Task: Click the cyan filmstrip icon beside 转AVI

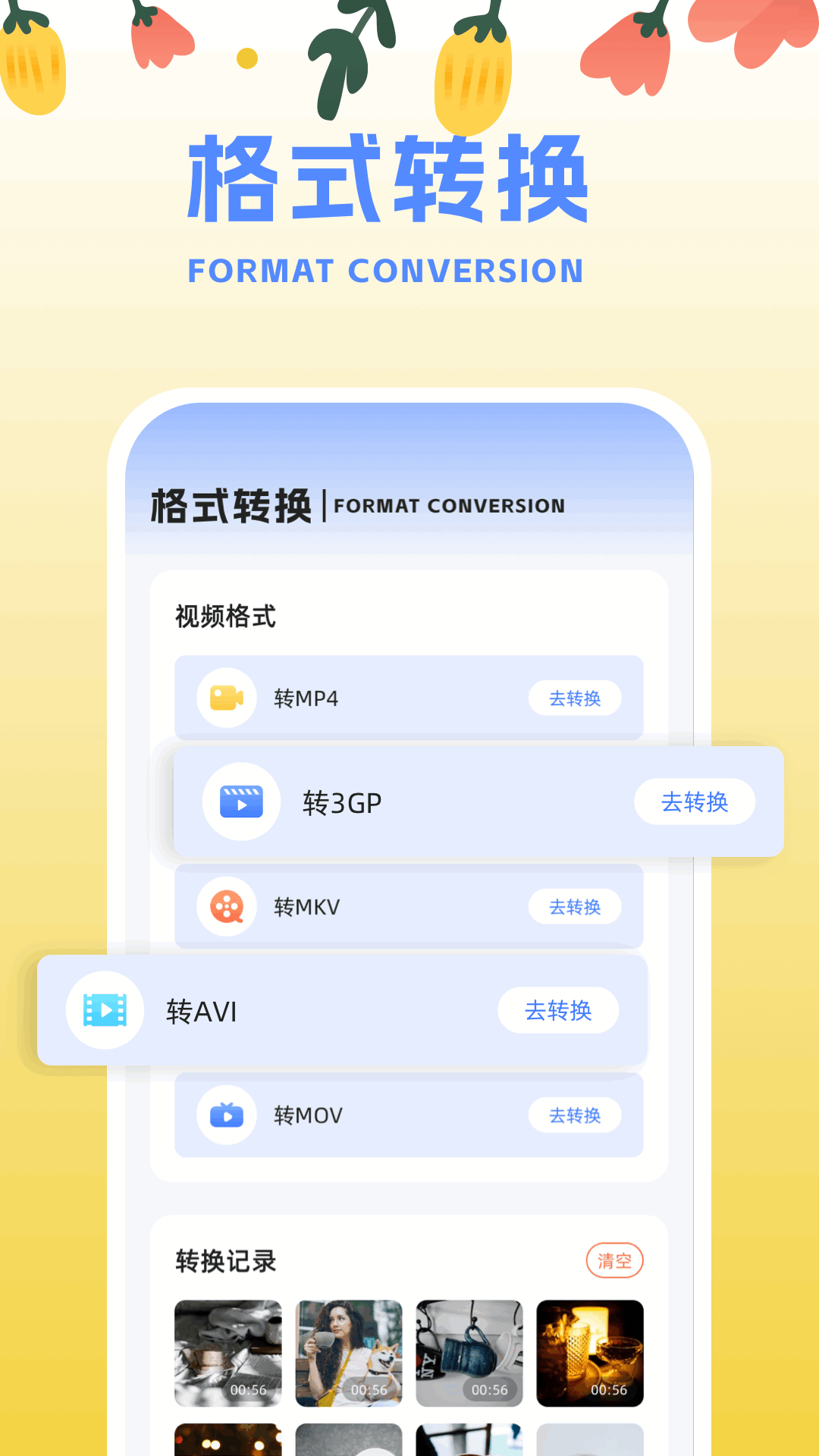Action: 105,1010
